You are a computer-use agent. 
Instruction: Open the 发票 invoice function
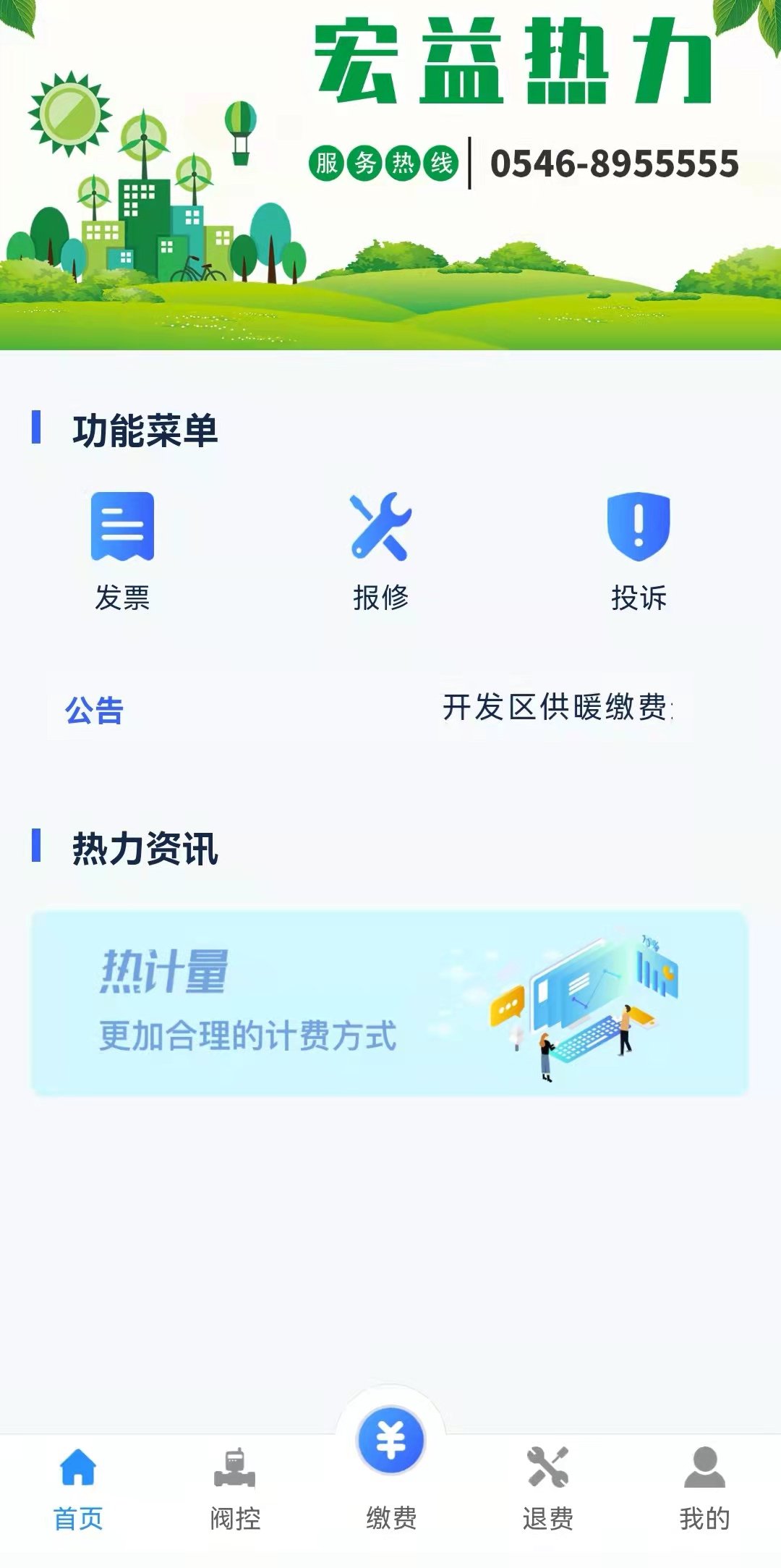[x=122, y=550]
